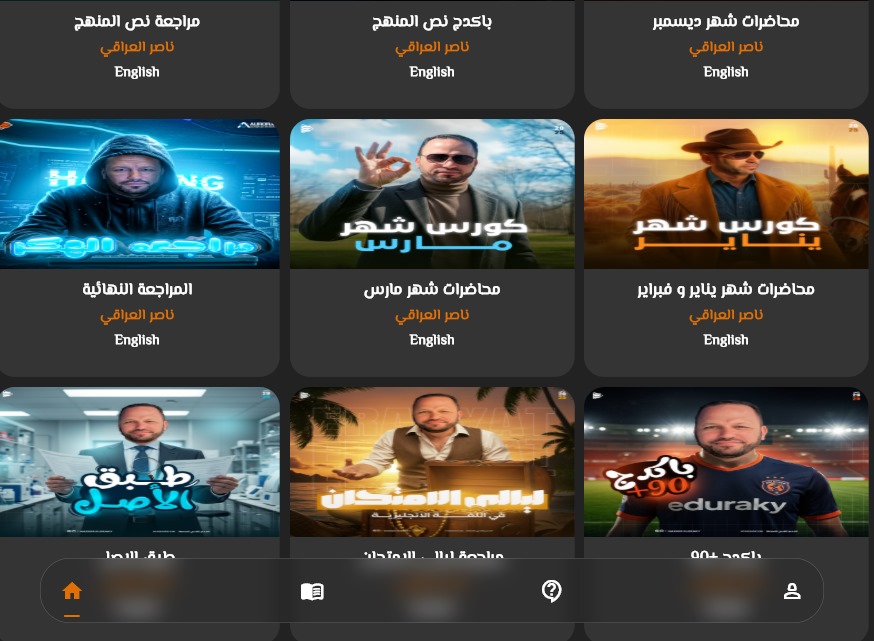Open the ليالي الامتحان course card
874x641 pixels.
(432, 462)
